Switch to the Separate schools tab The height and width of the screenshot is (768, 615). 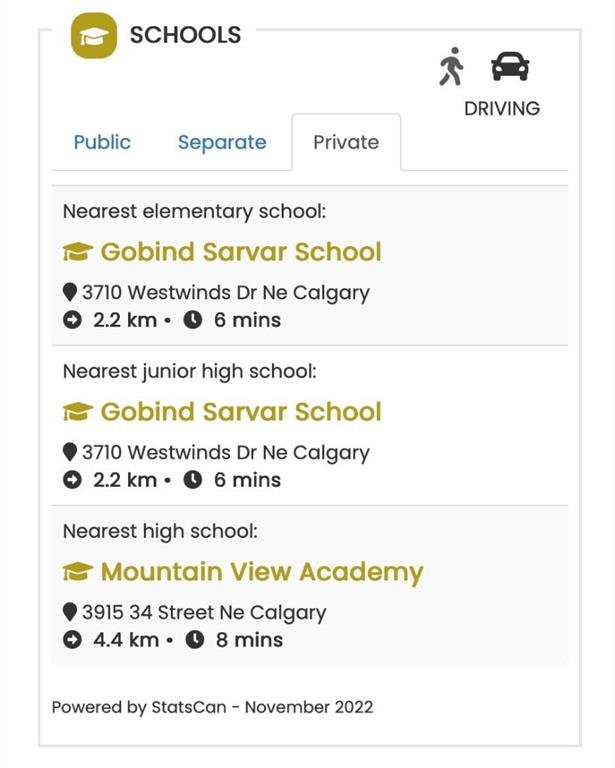click(x=222, y=143)
